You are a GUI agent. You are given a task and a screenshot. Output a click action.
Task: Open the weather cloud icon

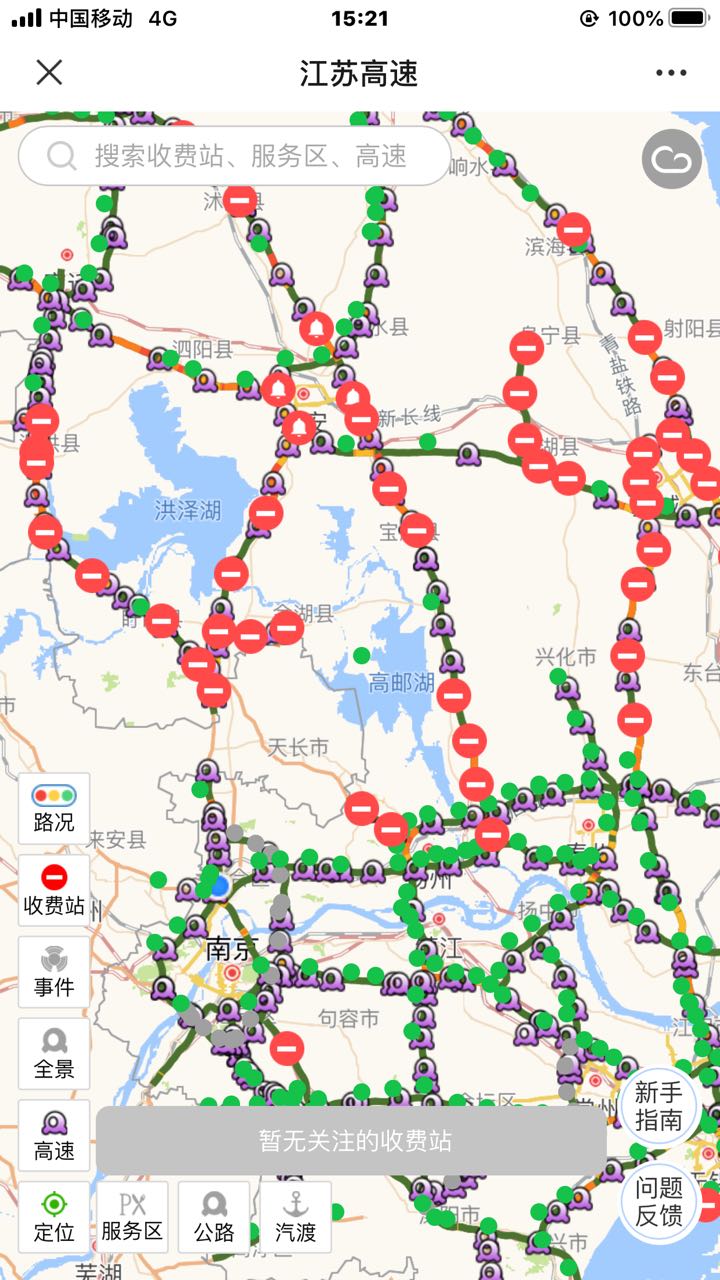pyautogui.click(x=672, y=159)
